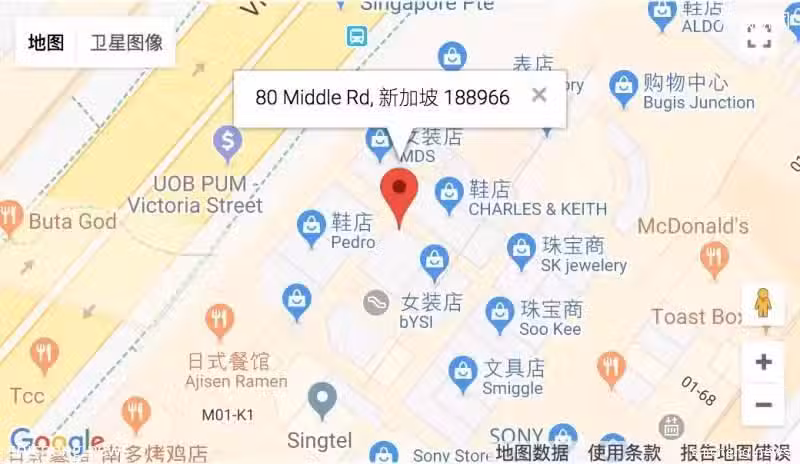
Task: Switch to the 卫星图像 satellite view
Action: [126, 42]
